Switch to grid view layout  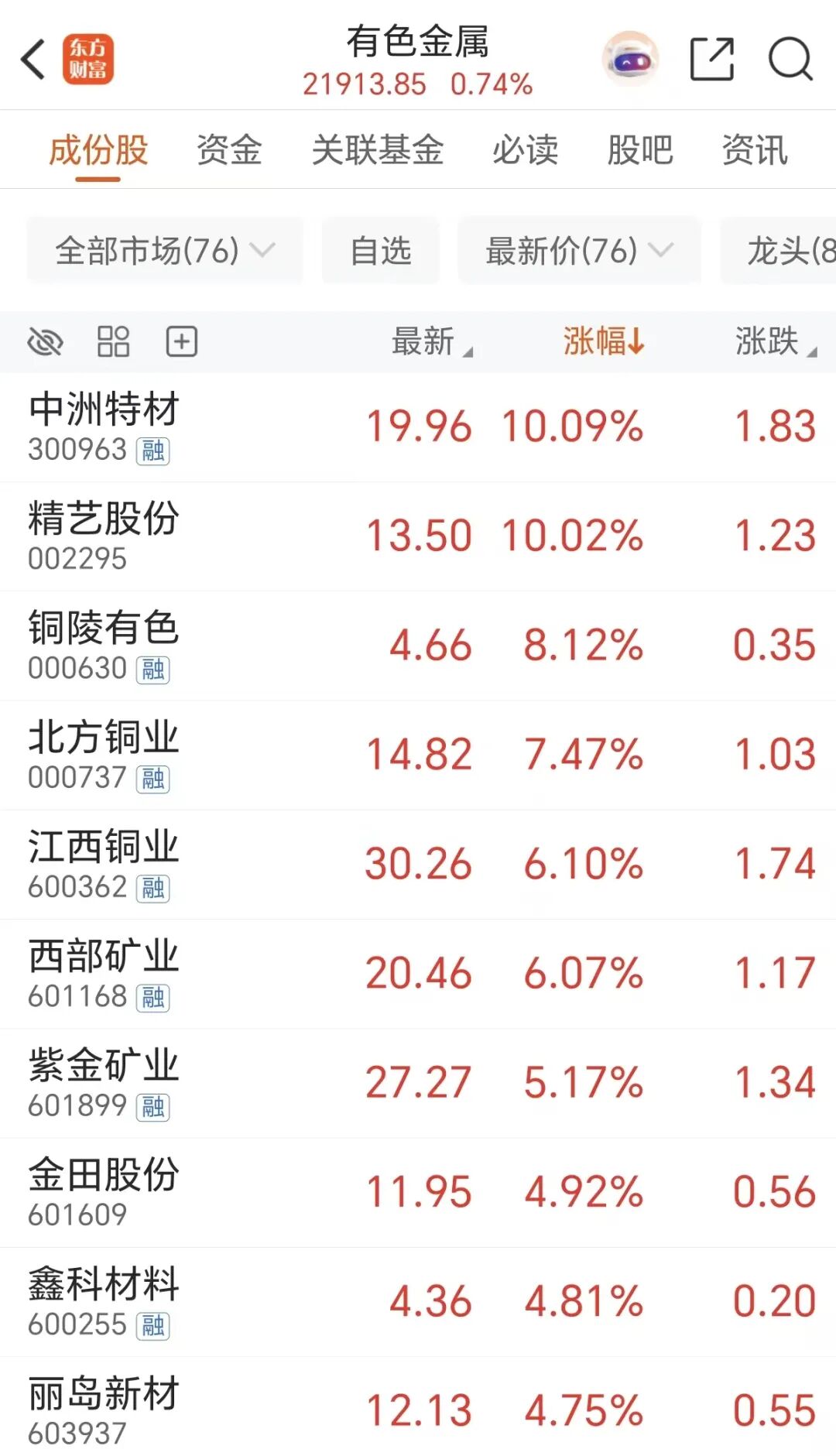tap(113, 341)
